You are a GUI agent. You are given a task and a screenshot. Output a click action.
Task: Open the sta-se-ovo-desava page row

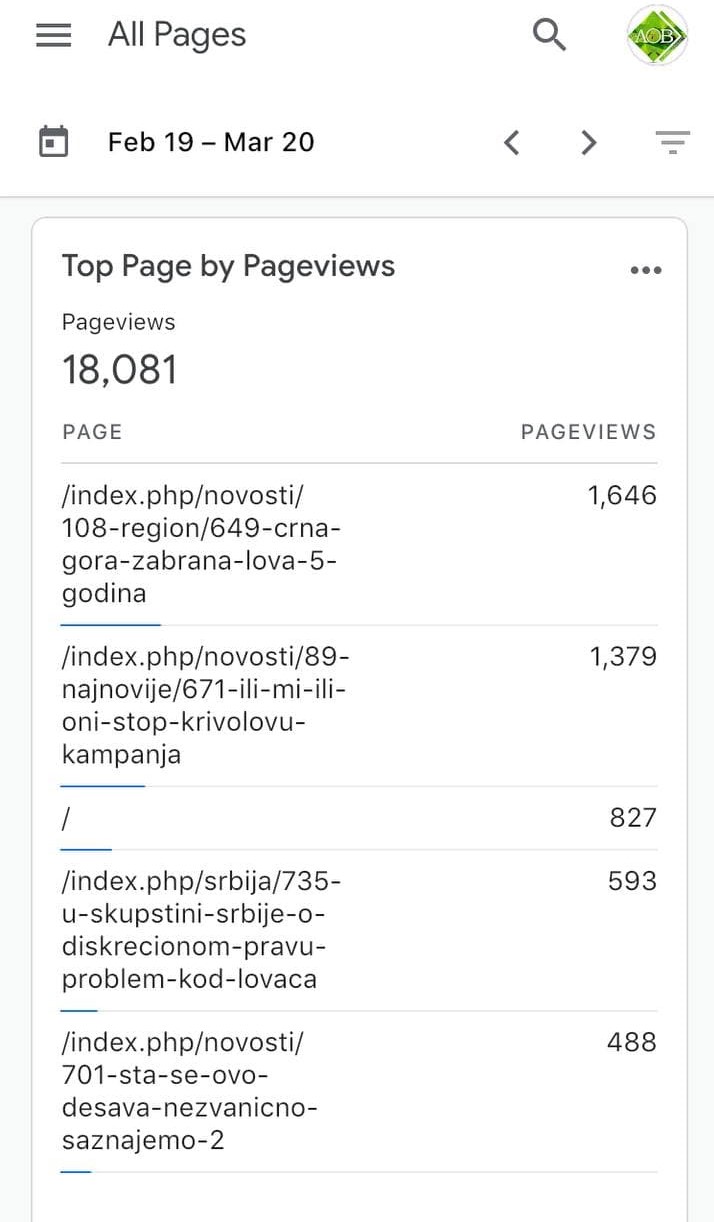coord(359,1092)
